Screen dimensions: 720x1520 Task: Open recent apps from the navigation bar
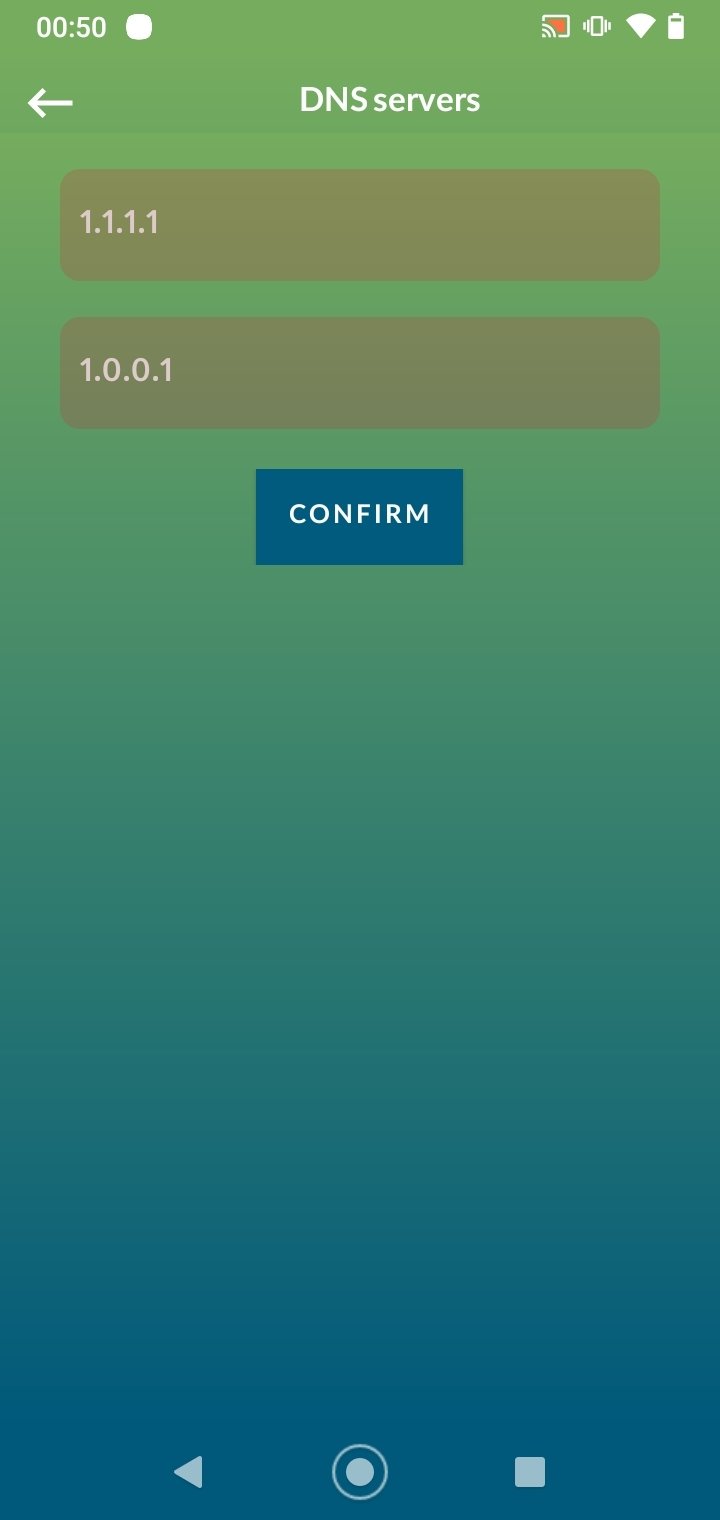(530, 1472)
